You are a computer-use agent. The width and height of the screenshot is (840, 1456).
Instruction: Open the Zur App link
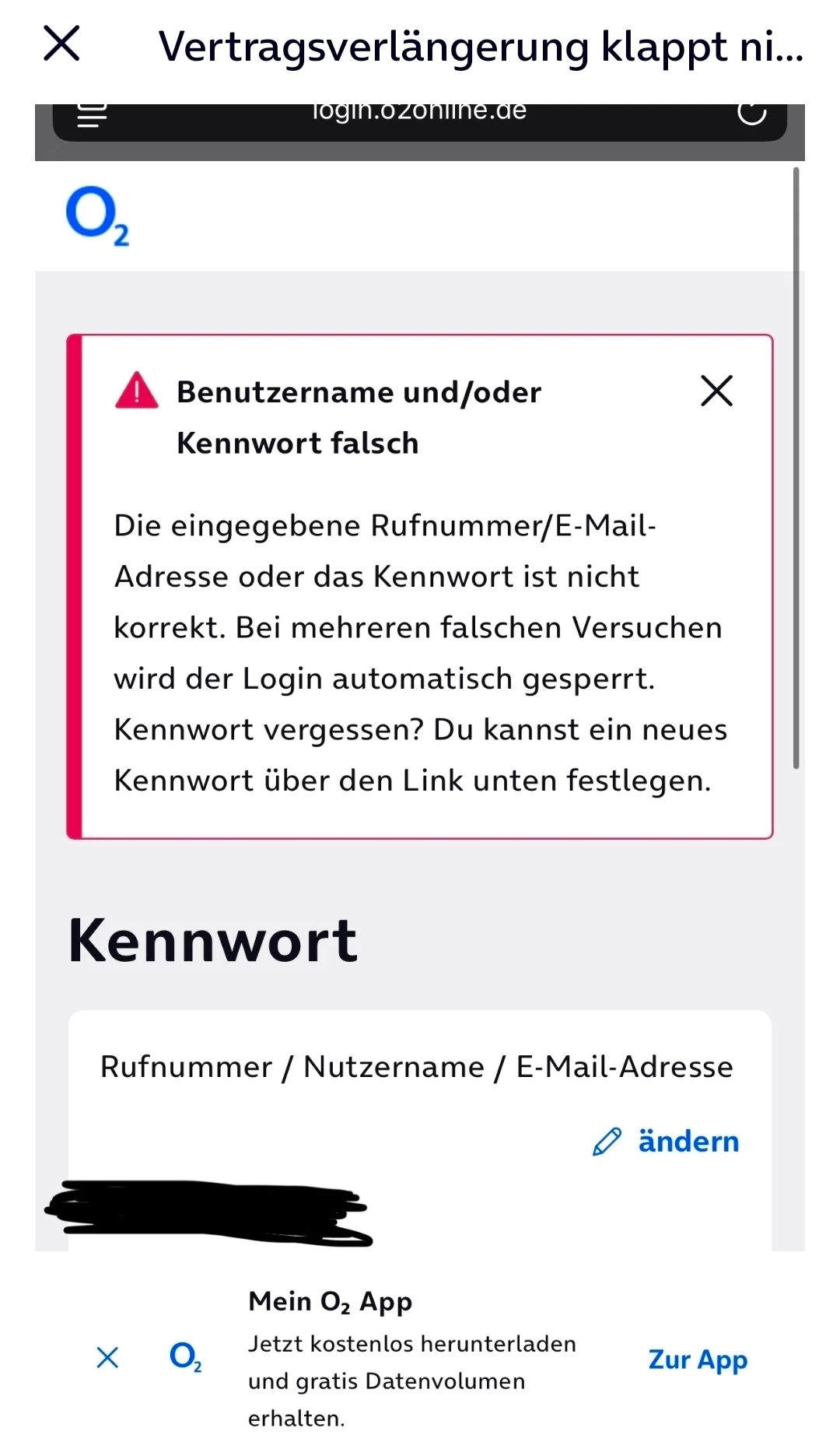(x=698, y=1360)
